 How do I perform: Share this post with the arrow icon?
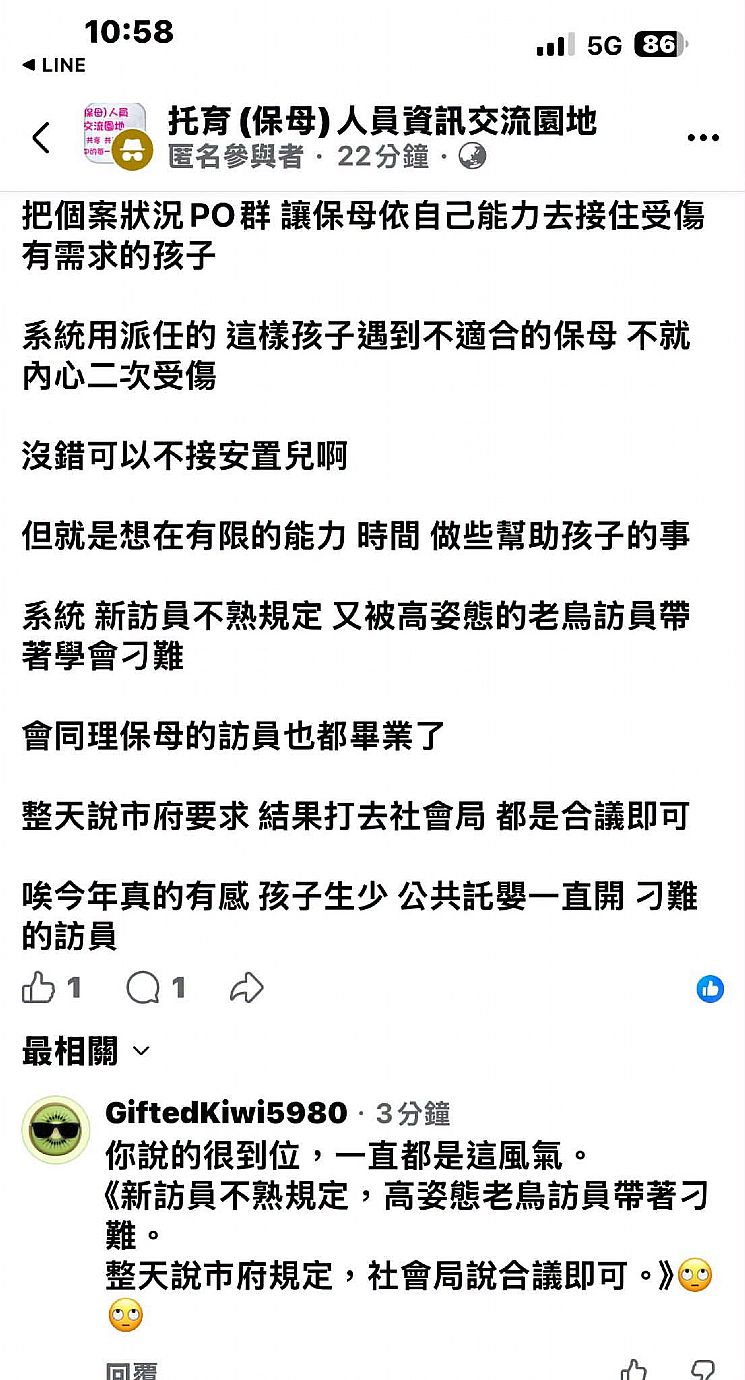(246, 989)
